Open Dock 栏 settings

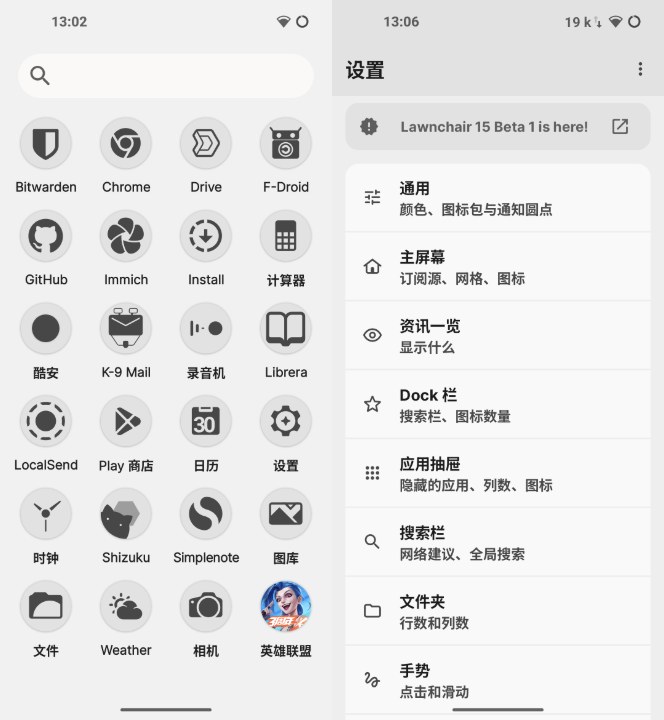[x=497, y=405]
